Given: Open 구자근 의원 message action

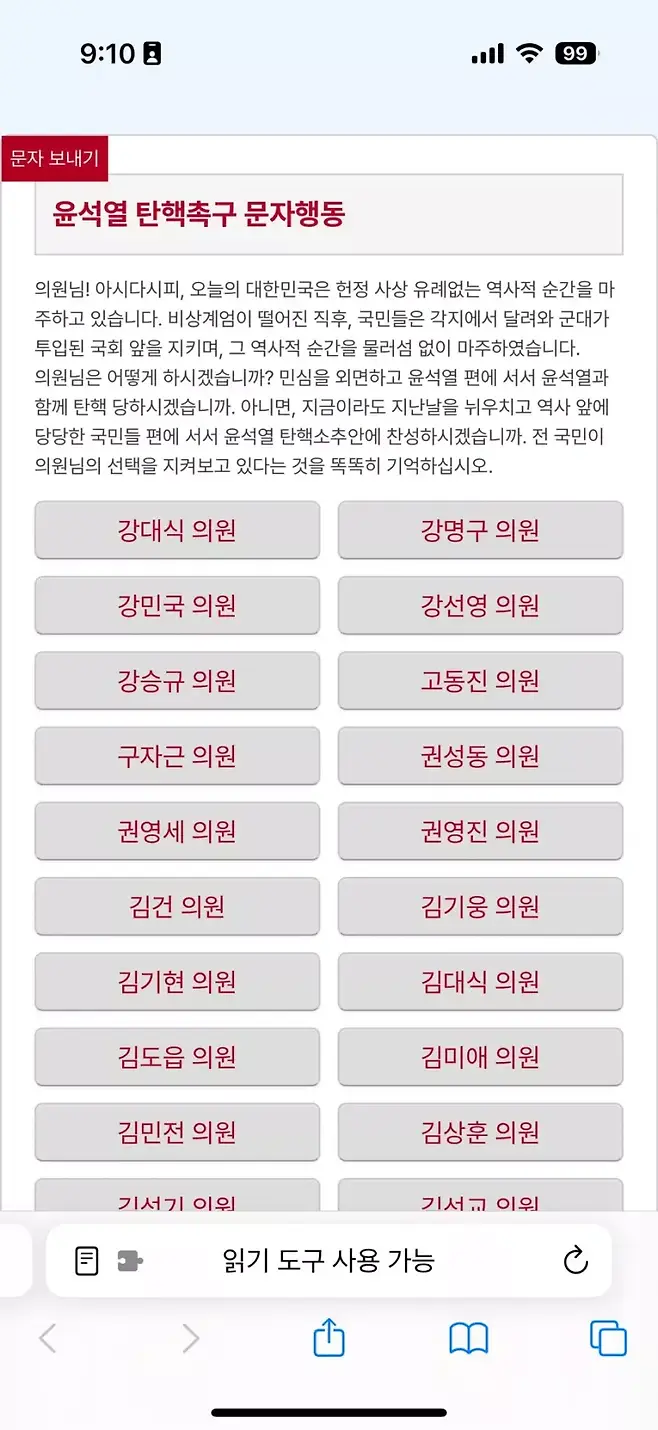Looking at the screenshot, I should (x=177, y=756).
